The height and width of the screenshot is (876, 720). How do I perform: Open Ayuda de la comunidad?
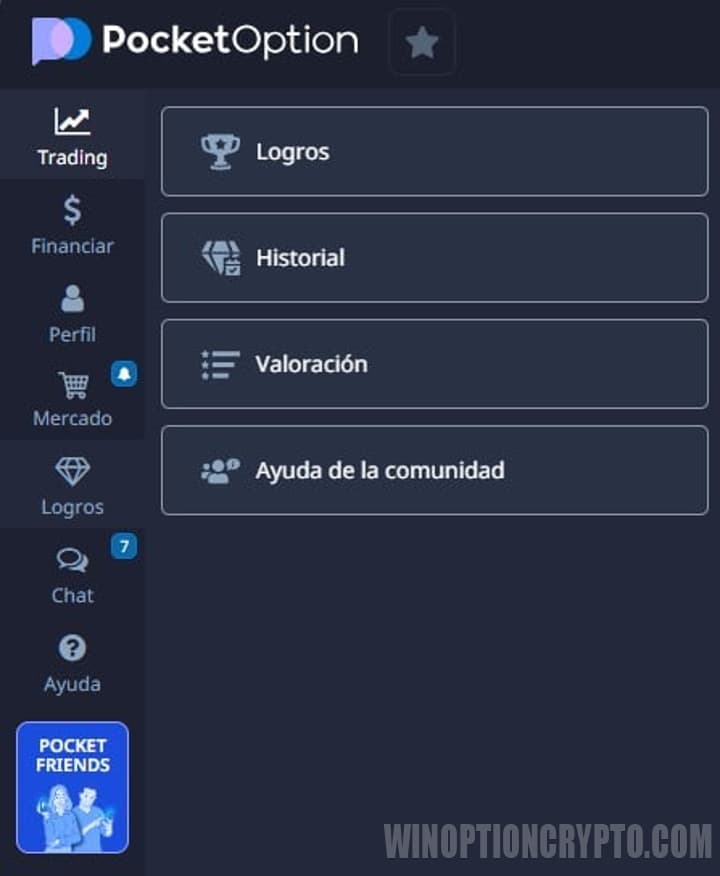(433, 470)
